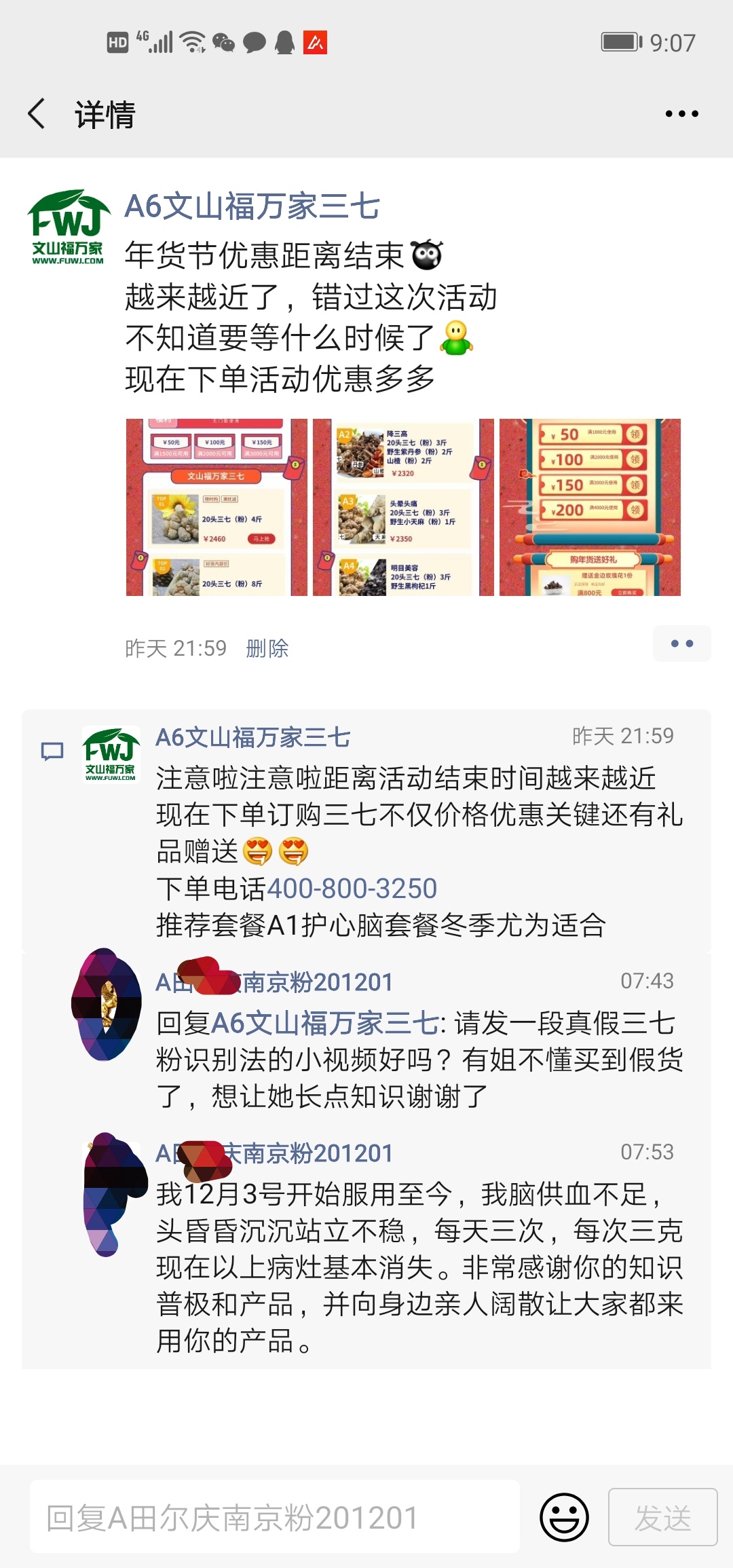
Task: Tap the mentioned name A6文山福万家三七 in reply
Action: [x=324, y=1023]
